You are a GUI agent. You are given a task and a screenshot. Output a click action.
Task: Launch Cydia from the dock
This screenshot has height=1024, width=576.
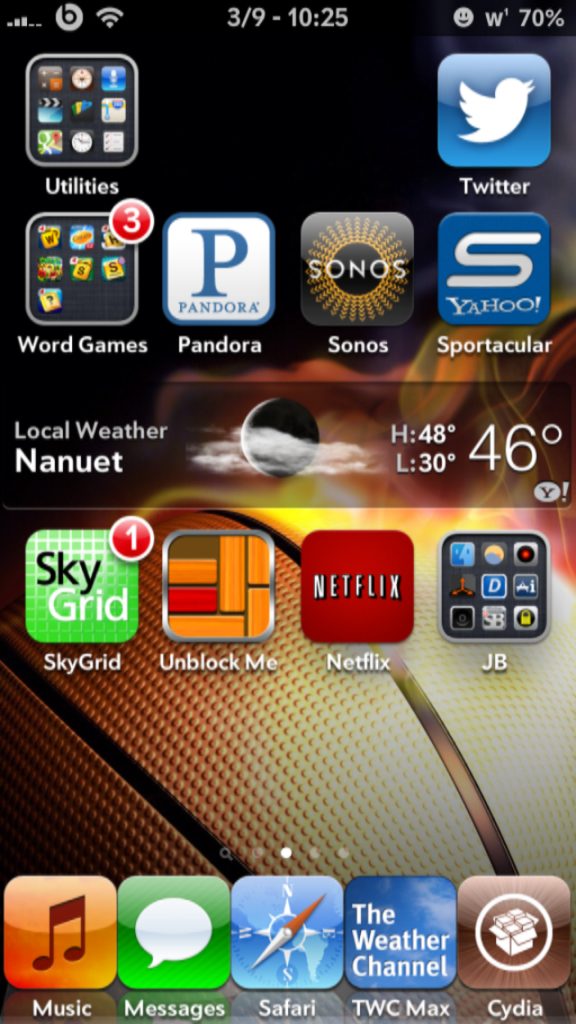(514, 933)
